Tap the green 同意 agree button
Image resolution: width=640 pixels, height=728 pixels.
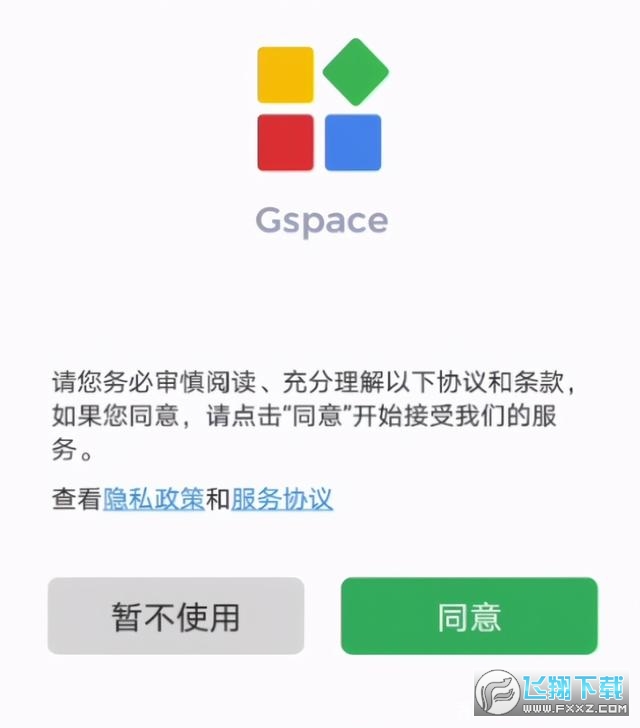(x=469, y=616)
